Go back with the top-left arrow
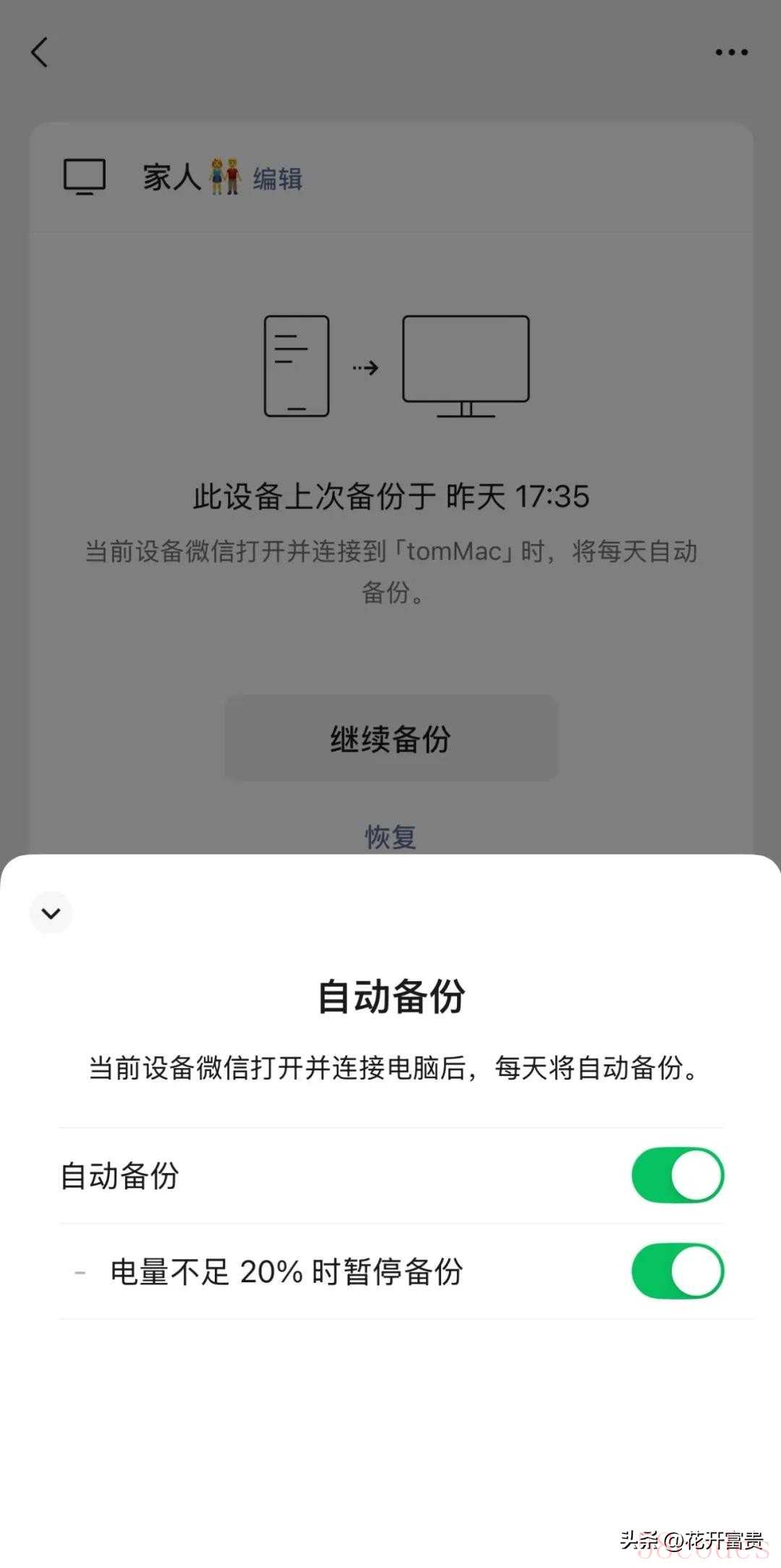 (x=40, y=52)
